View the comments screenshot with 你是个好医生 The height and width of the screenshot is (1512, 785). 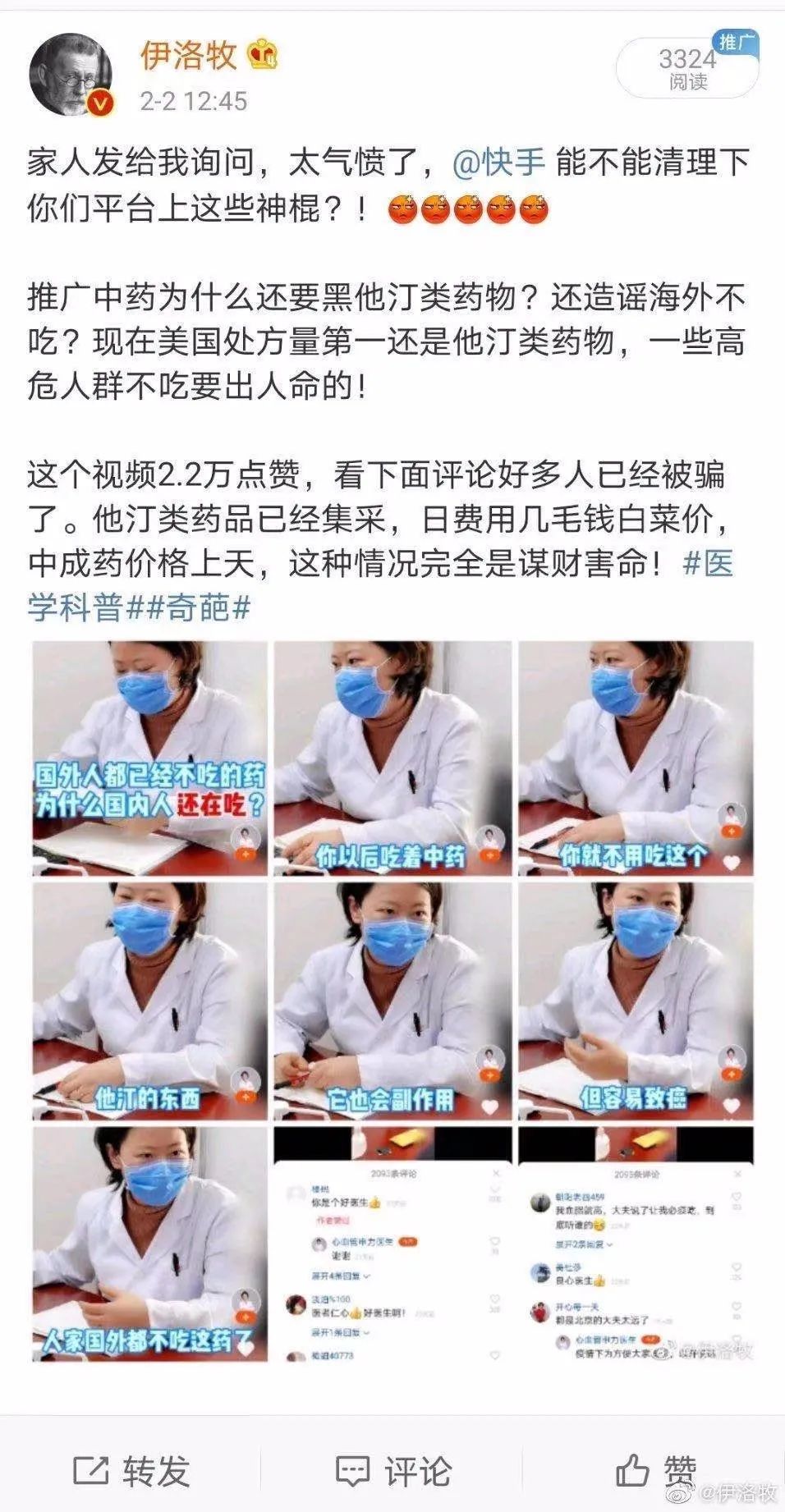tap(392, 1244)
